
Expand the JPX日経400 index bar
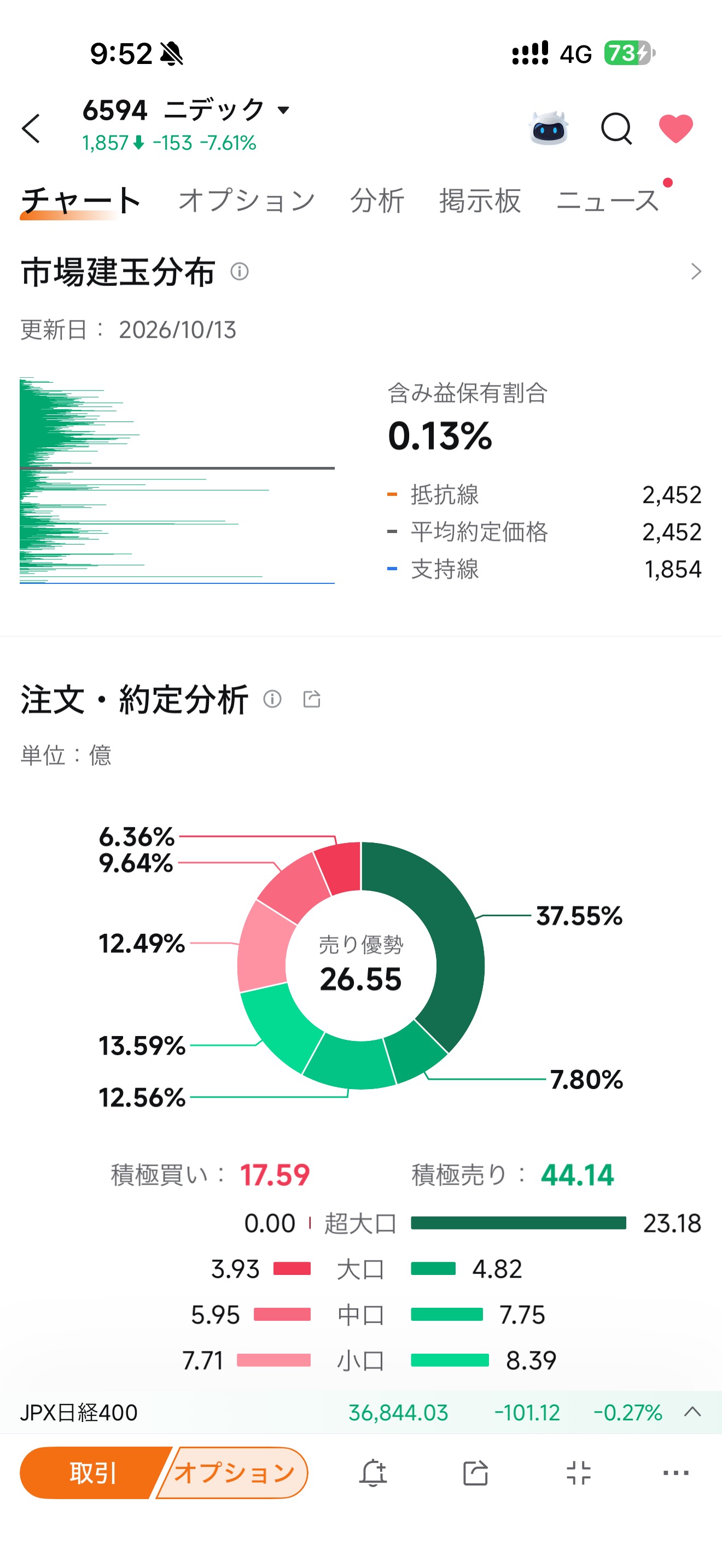click(693, 1412)
